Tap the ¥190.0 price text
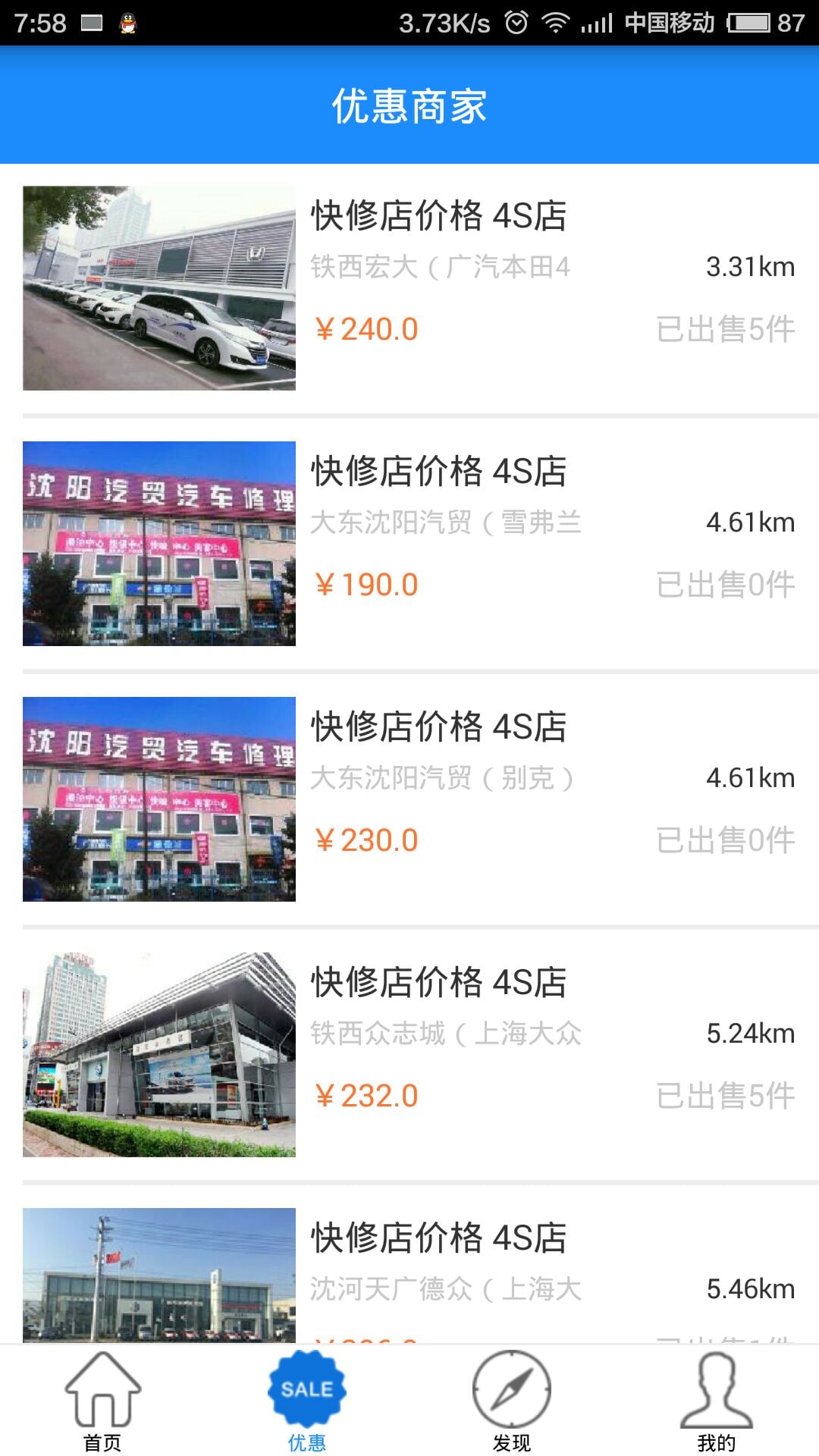819x1456 pixels. coord(366,584)
